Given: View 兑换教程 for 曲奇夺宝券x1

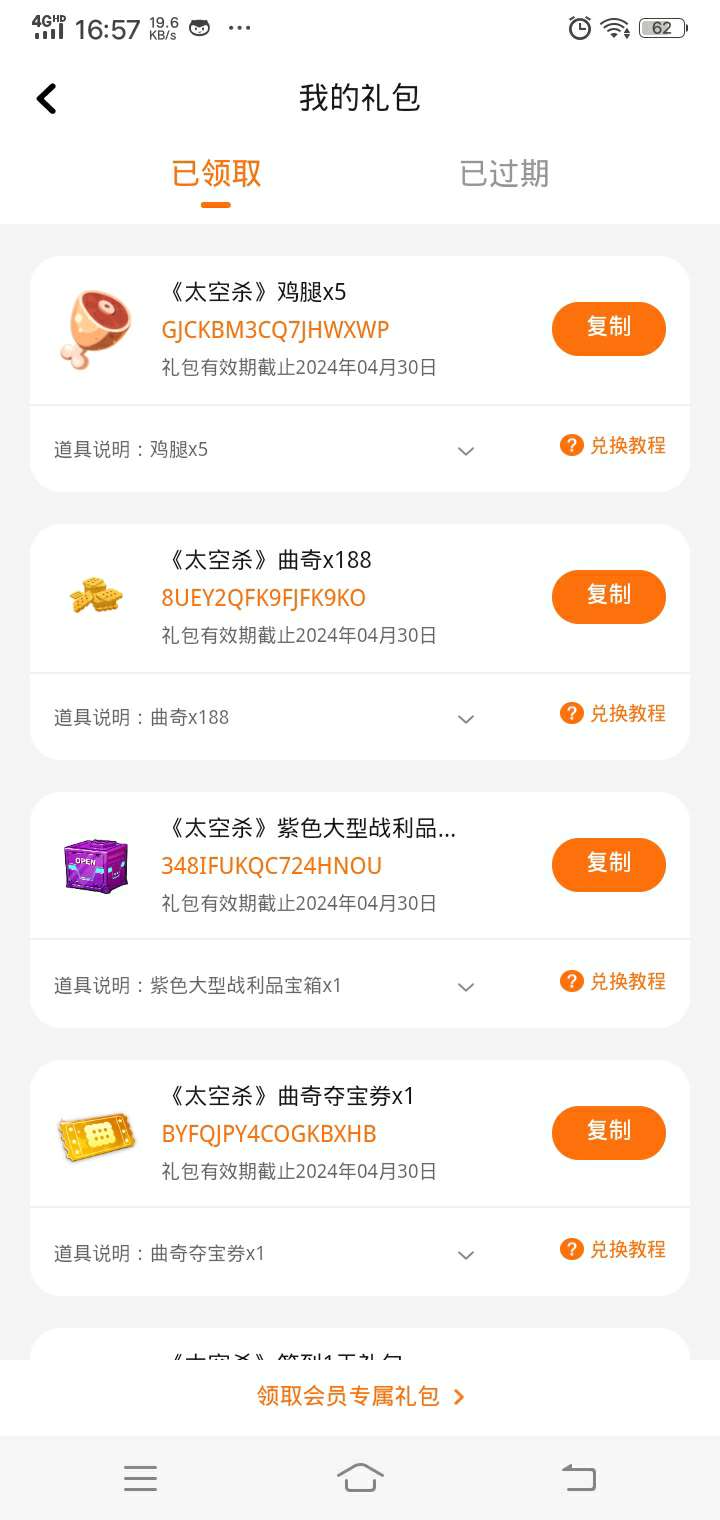Looking at the screenshot, I should (613, 1250).
